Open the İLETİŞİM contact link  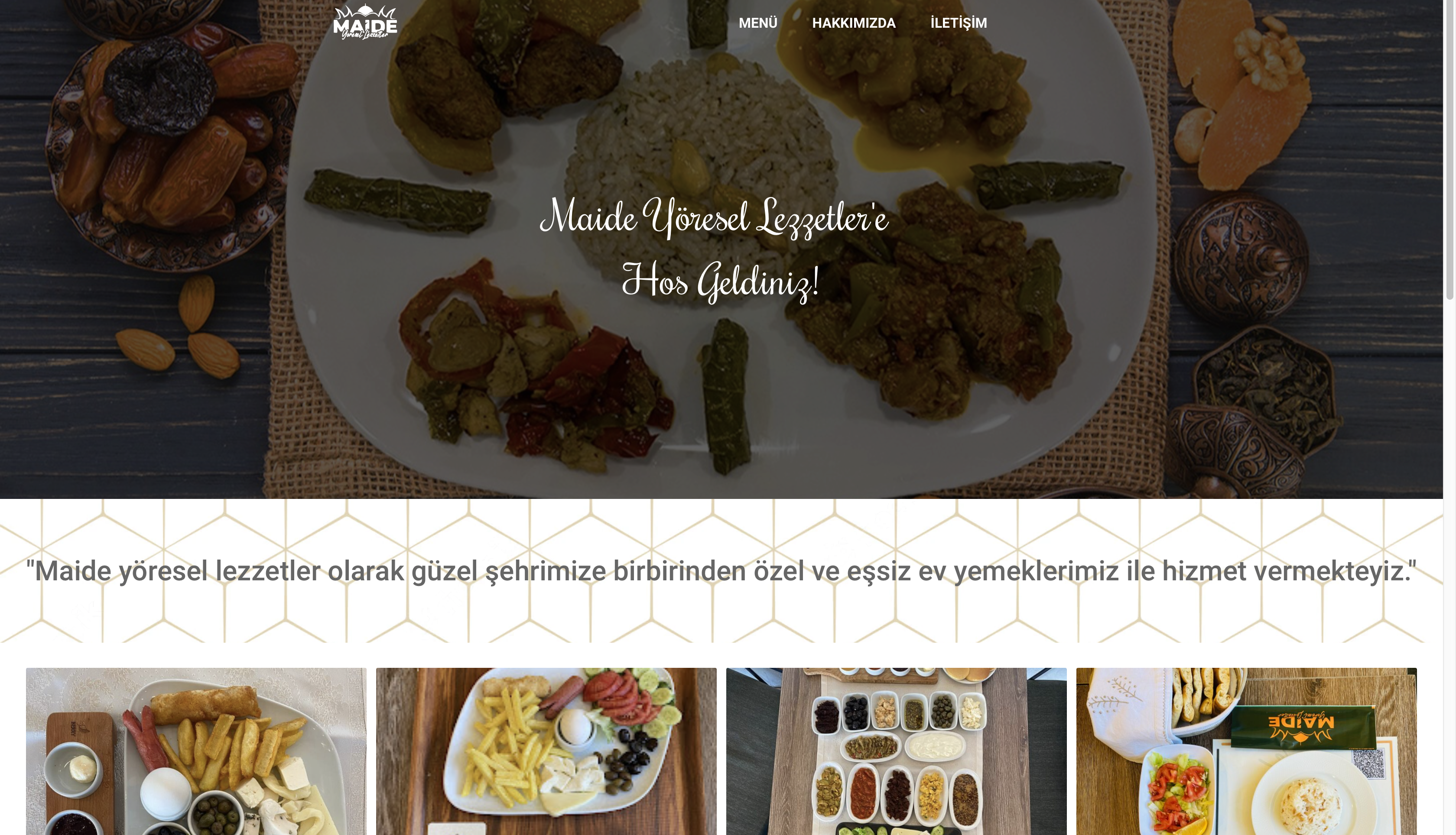click(958, 23)
